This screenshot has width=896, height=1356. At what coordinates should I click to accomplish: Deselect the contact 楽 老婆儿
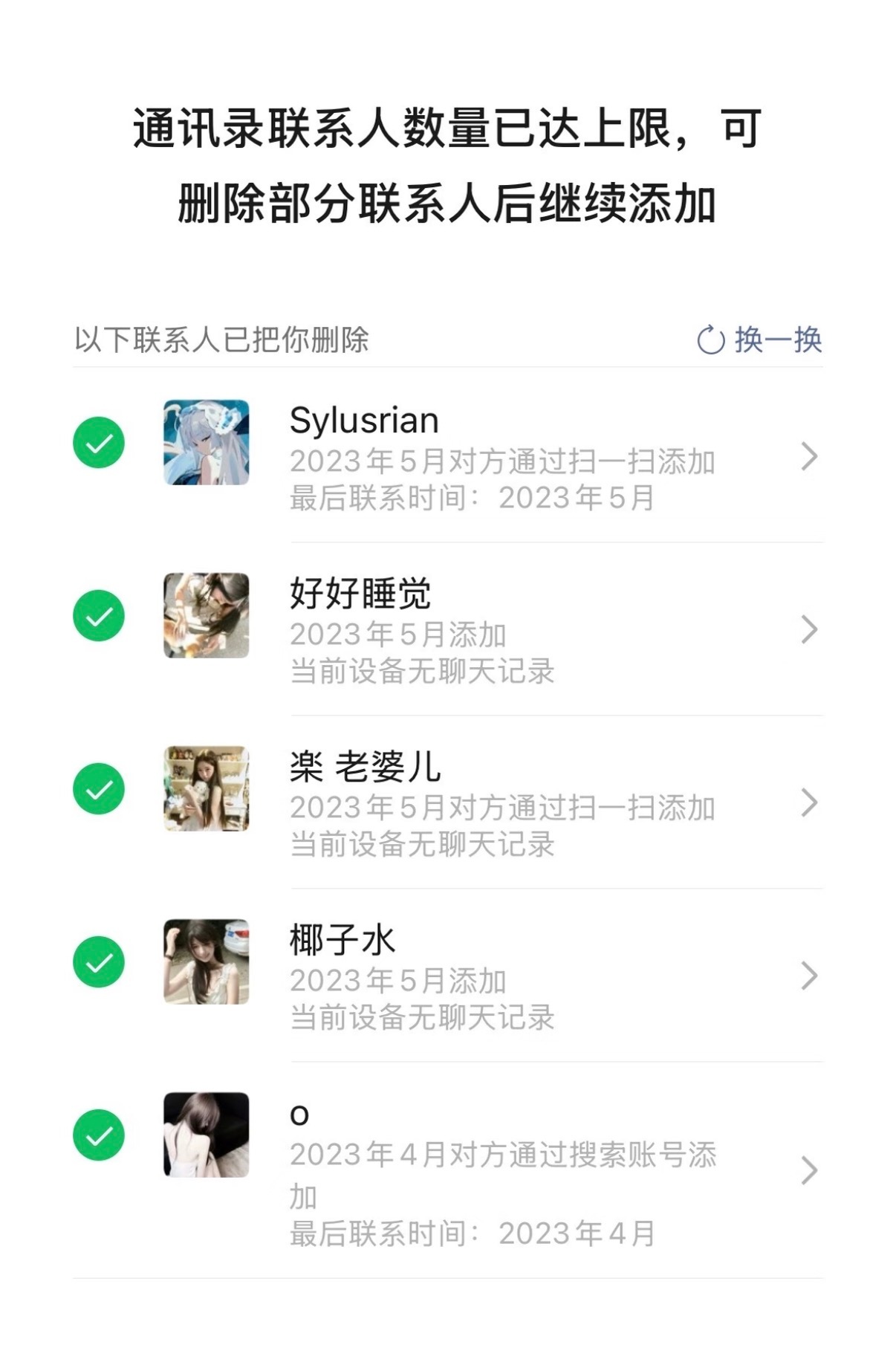[99, 789]
